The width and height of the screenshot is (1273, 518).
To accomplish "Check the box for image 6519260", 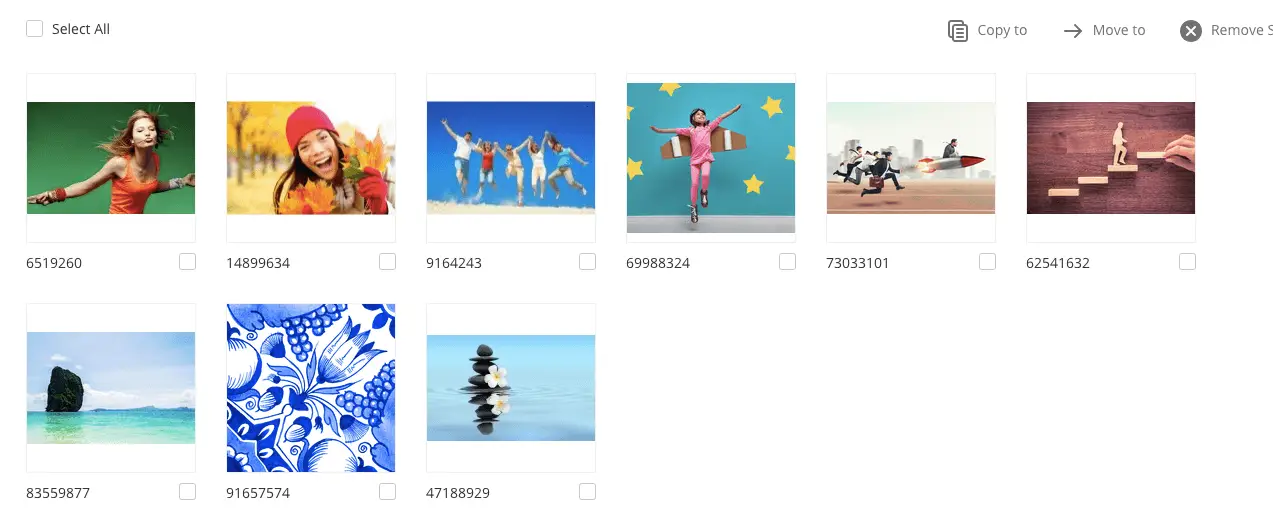I will point(187,262).
